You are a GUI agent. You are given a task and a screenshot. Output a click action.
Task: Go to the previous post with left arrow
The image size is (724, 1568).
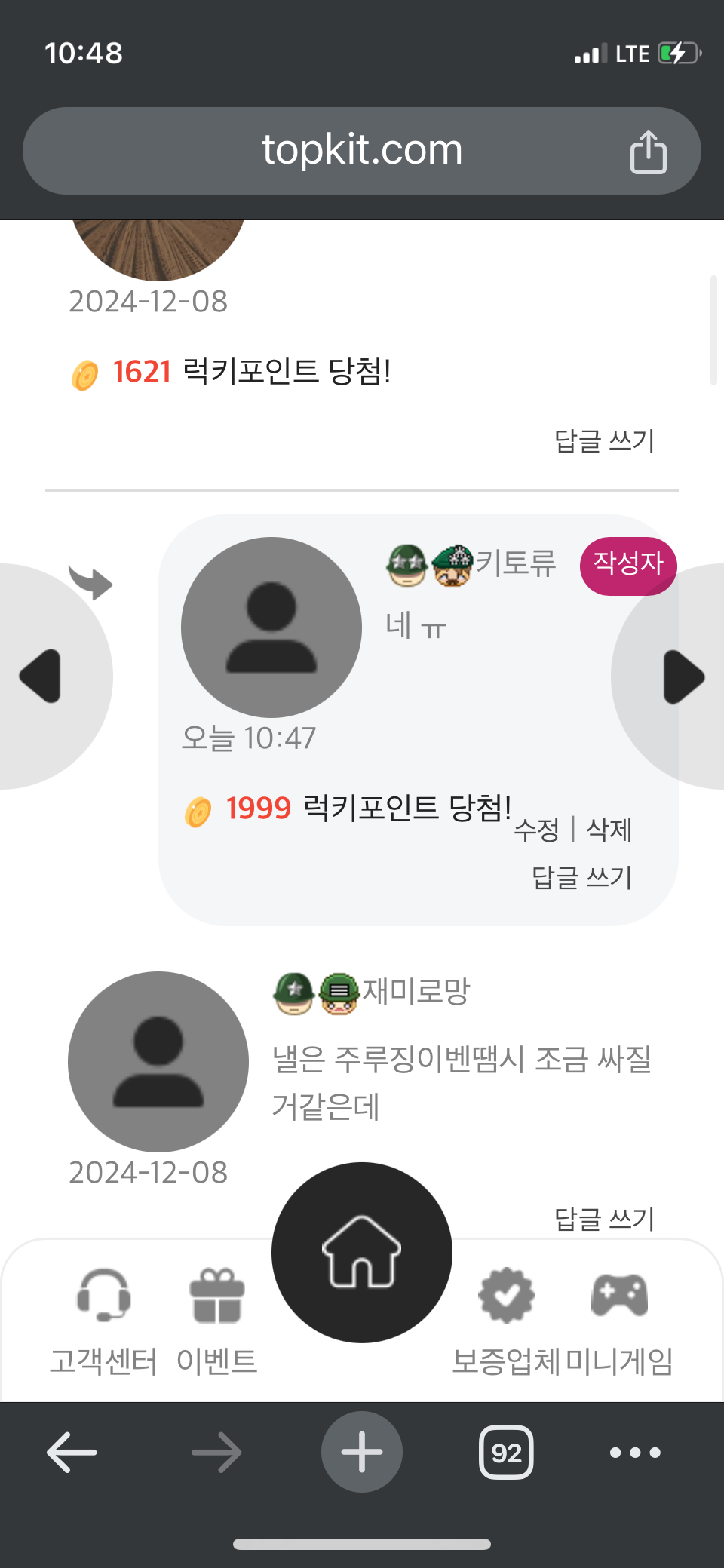pos(41,677)
